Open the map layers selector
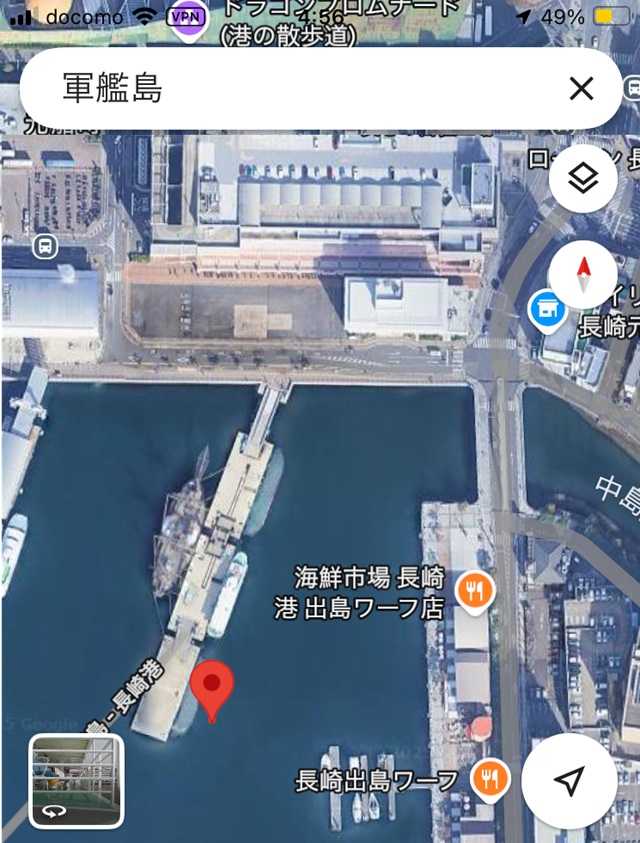Image resolution: width=640 pixels, height=843 pixels. coord(583,179)
